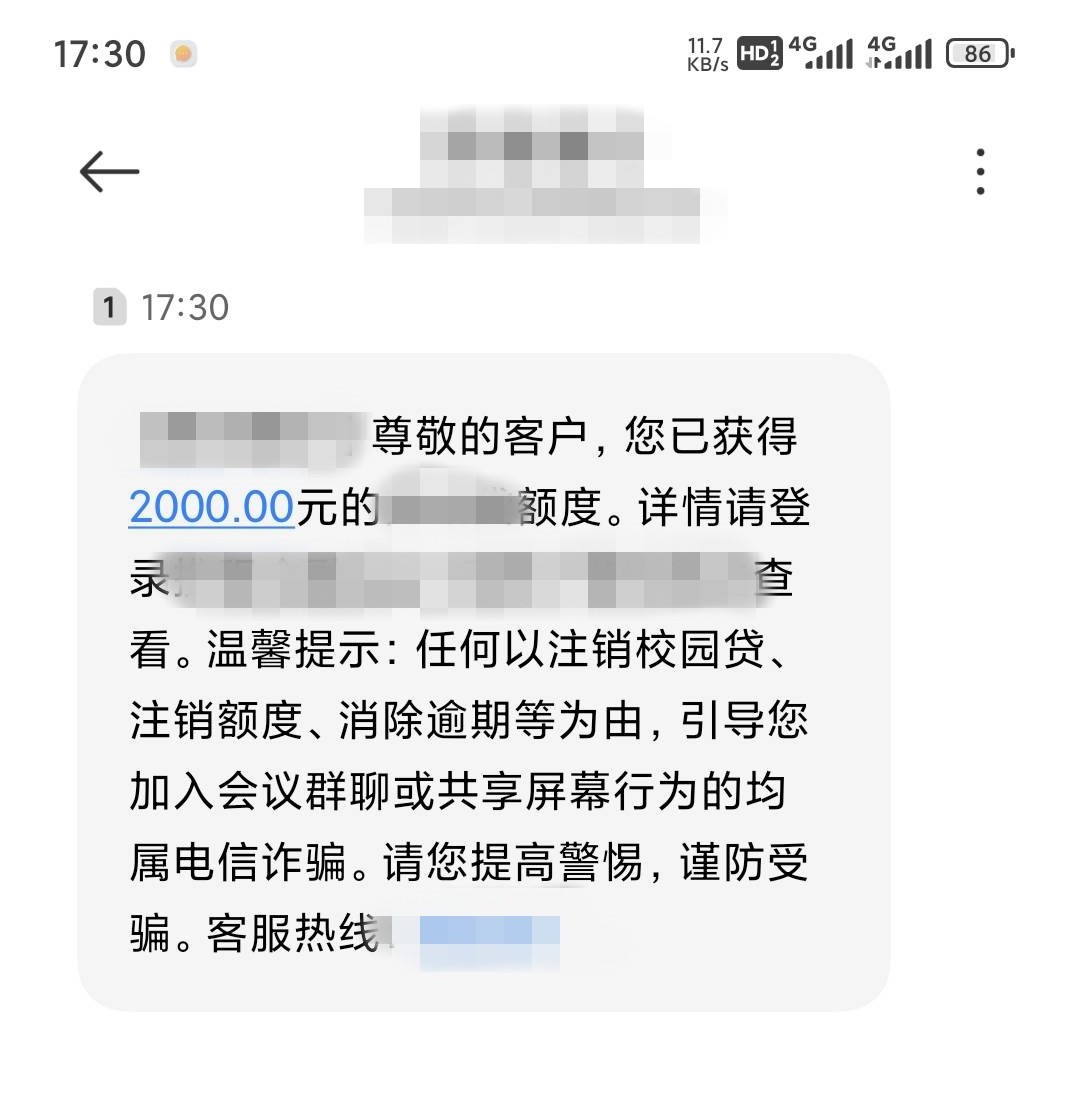Open the three-dot overflow menu
Viewport: 1080px width, 1096px height.
coord(980,172)
